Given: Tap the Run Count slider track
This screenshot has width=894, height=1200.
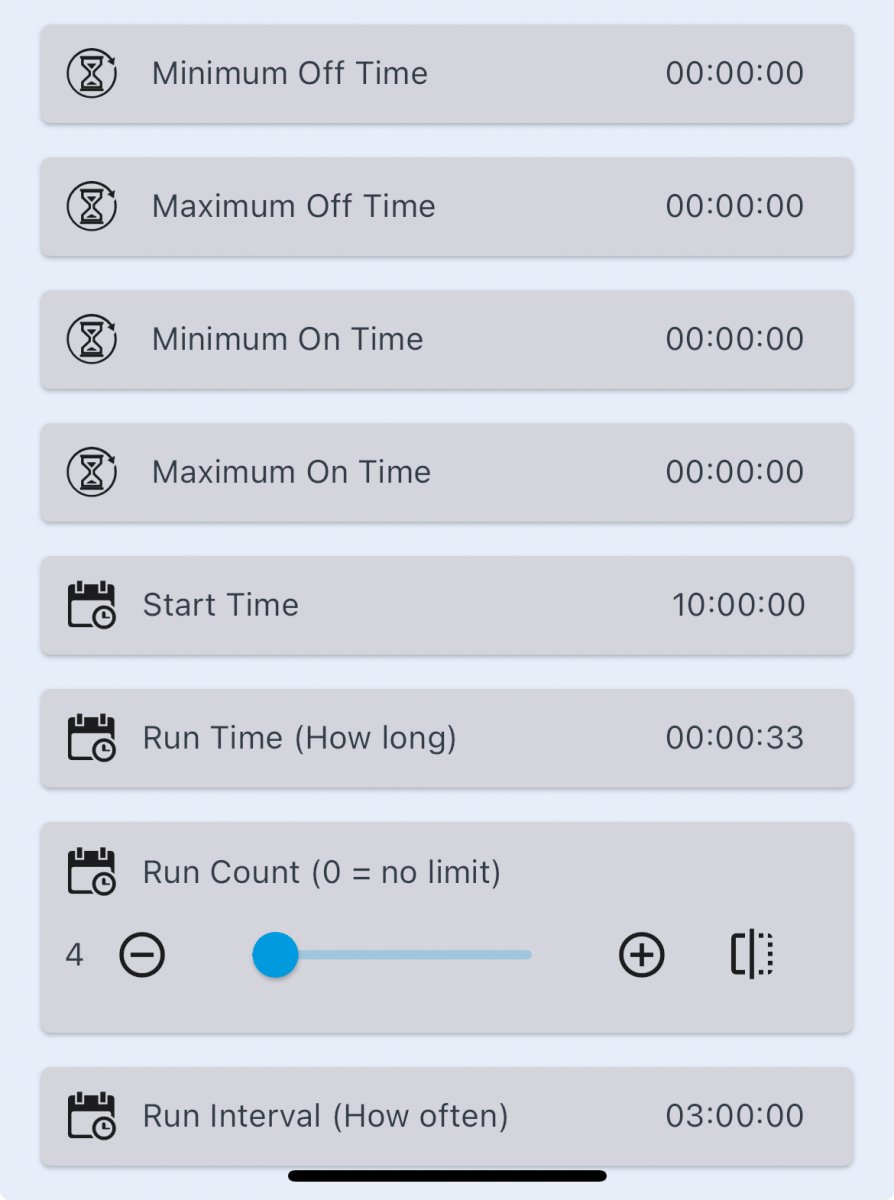Looking at the screenshot, I should pos(420,956).
